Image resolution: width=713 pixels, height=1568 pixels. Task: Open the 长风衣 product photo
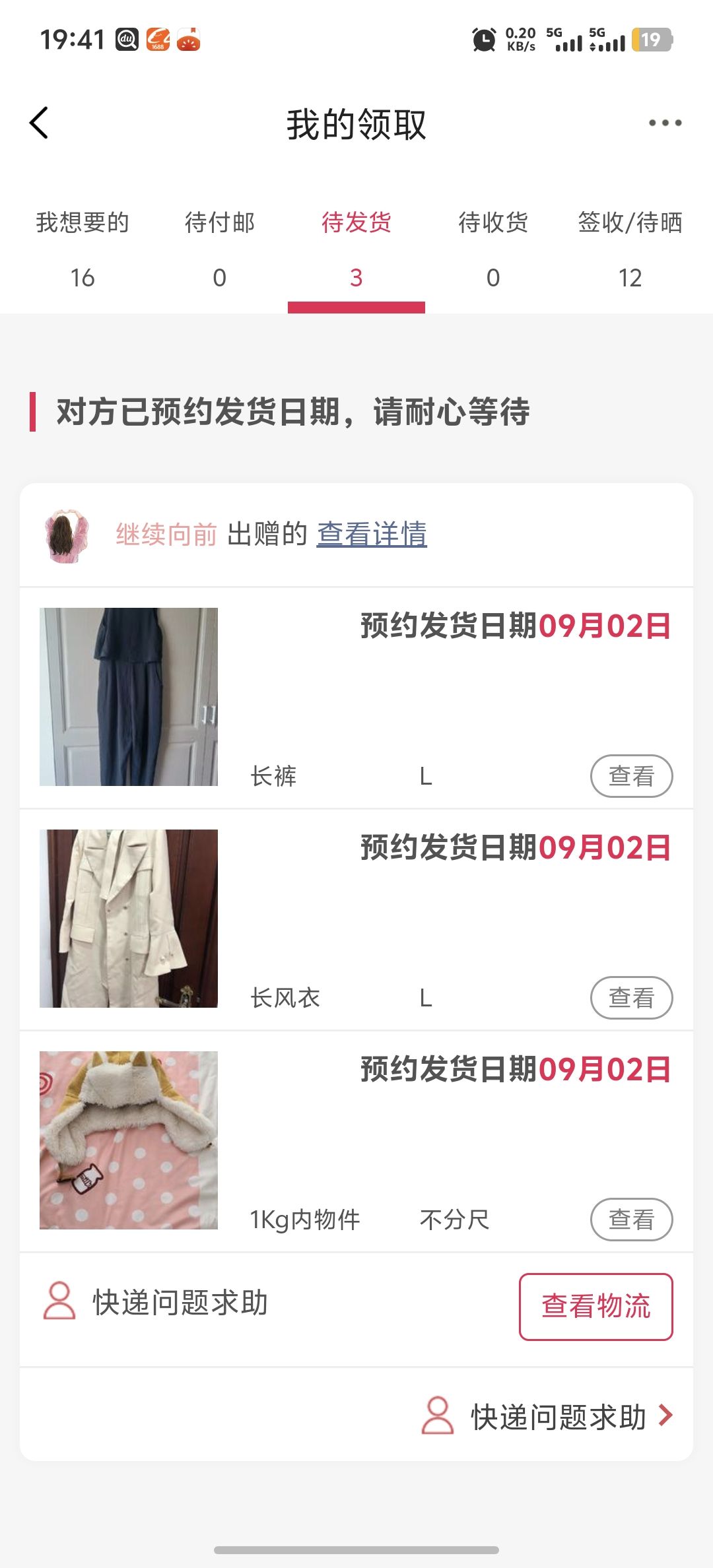[129, 919]
